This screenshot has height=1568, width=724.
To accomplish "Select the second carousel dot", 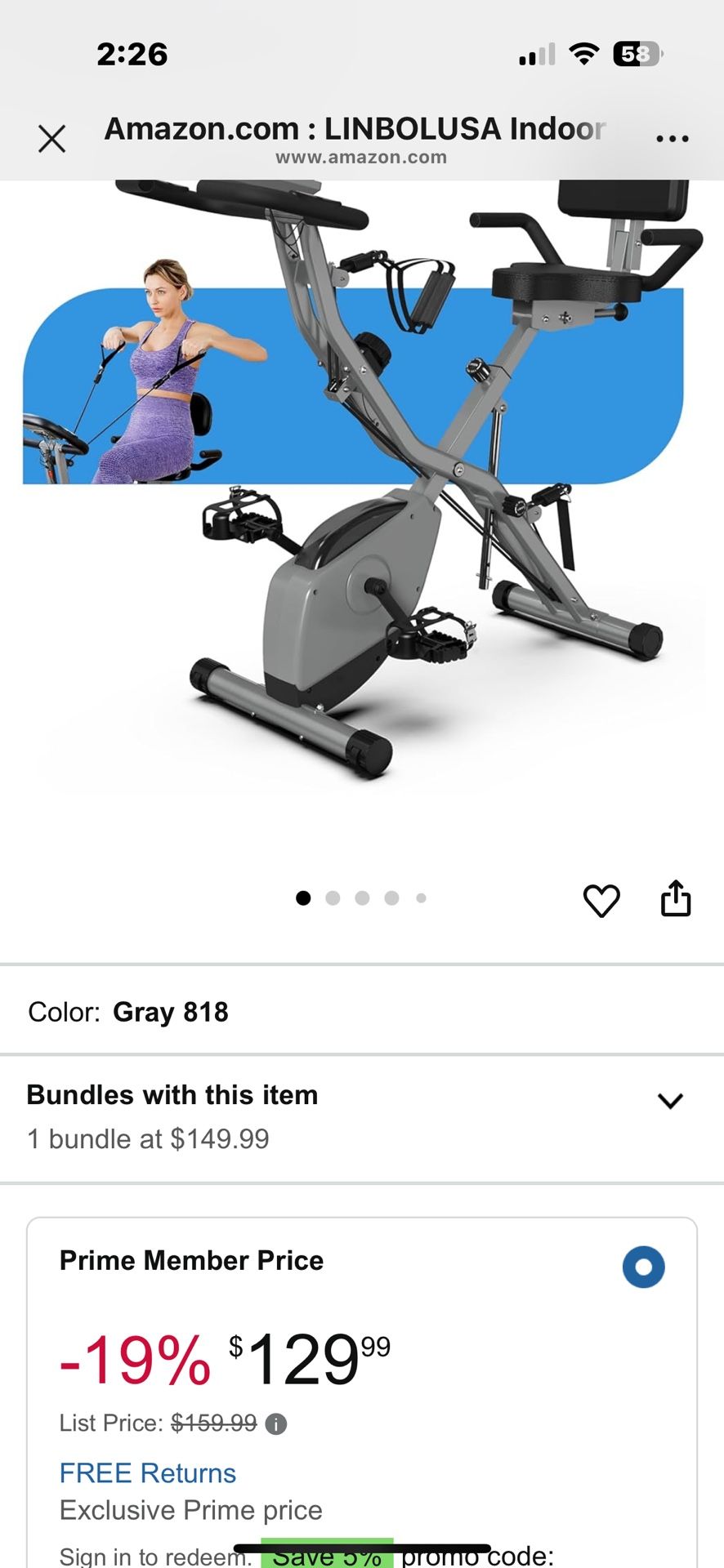I will (333, 898).
